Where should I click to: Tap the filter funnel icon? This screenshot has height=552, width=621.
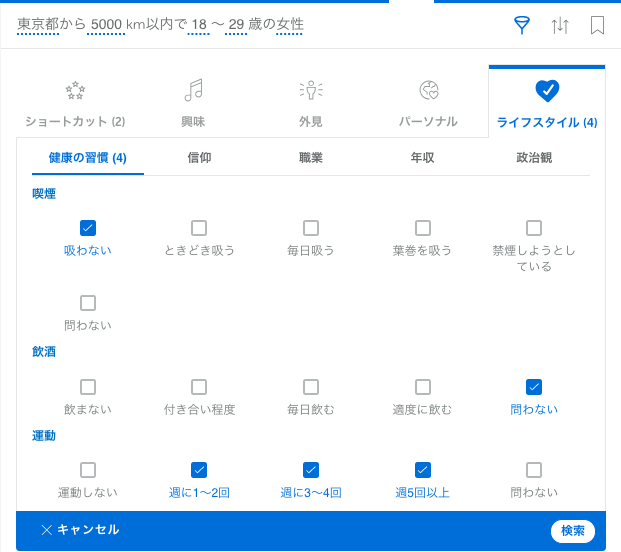coord(521,26)
